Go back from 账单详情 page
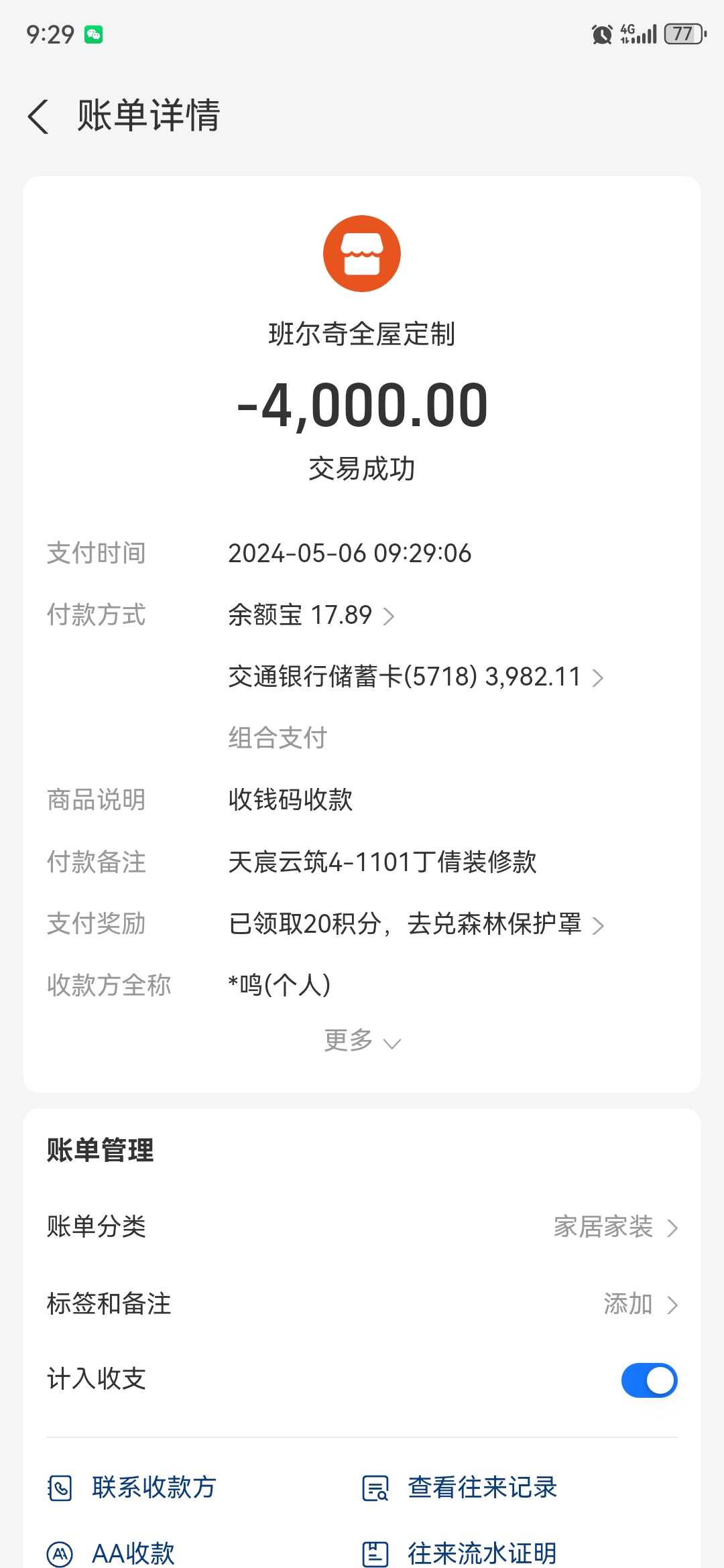724x1568 pixels. (38, 116)
